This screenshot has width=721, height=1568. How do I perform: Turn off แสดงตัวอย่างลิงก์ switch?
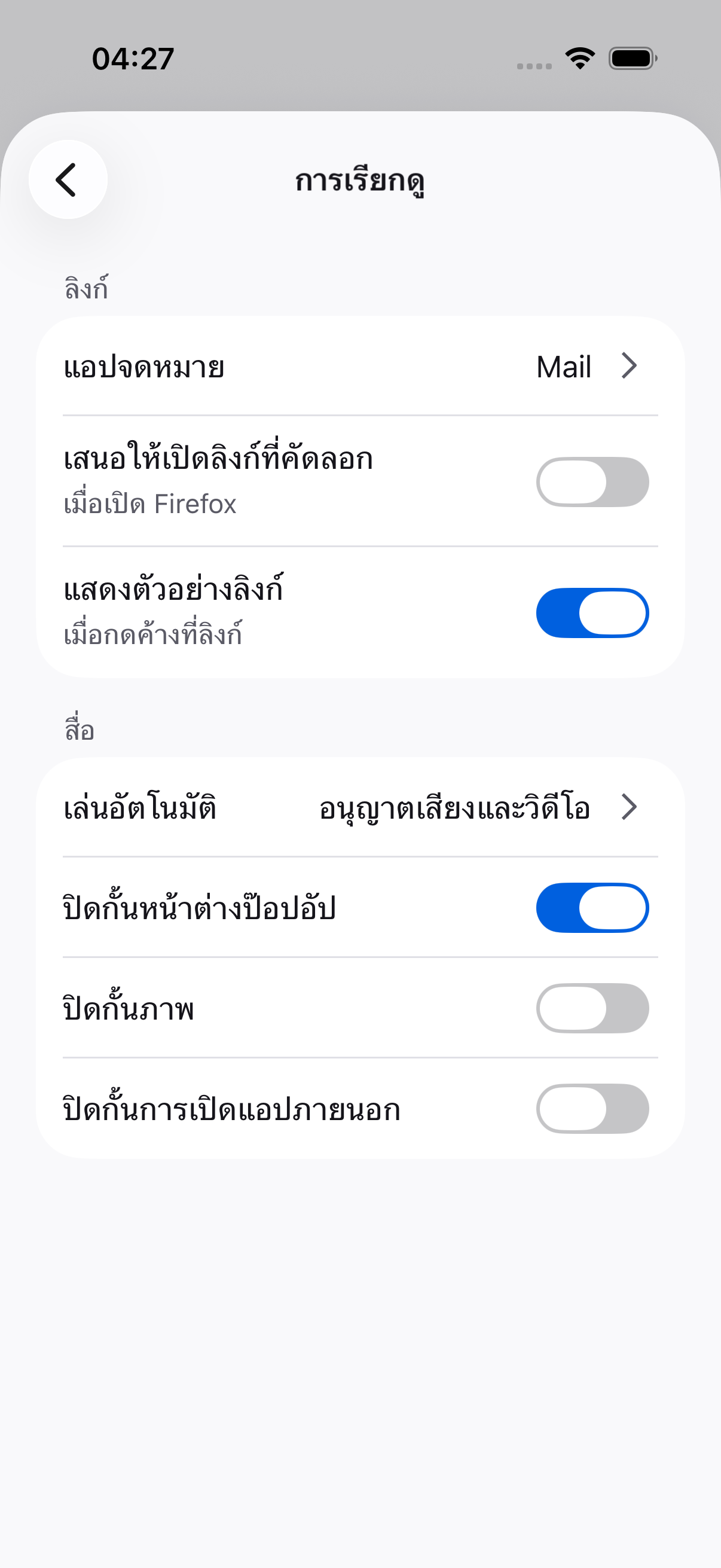pyautogui.click(x=591, y=613)
